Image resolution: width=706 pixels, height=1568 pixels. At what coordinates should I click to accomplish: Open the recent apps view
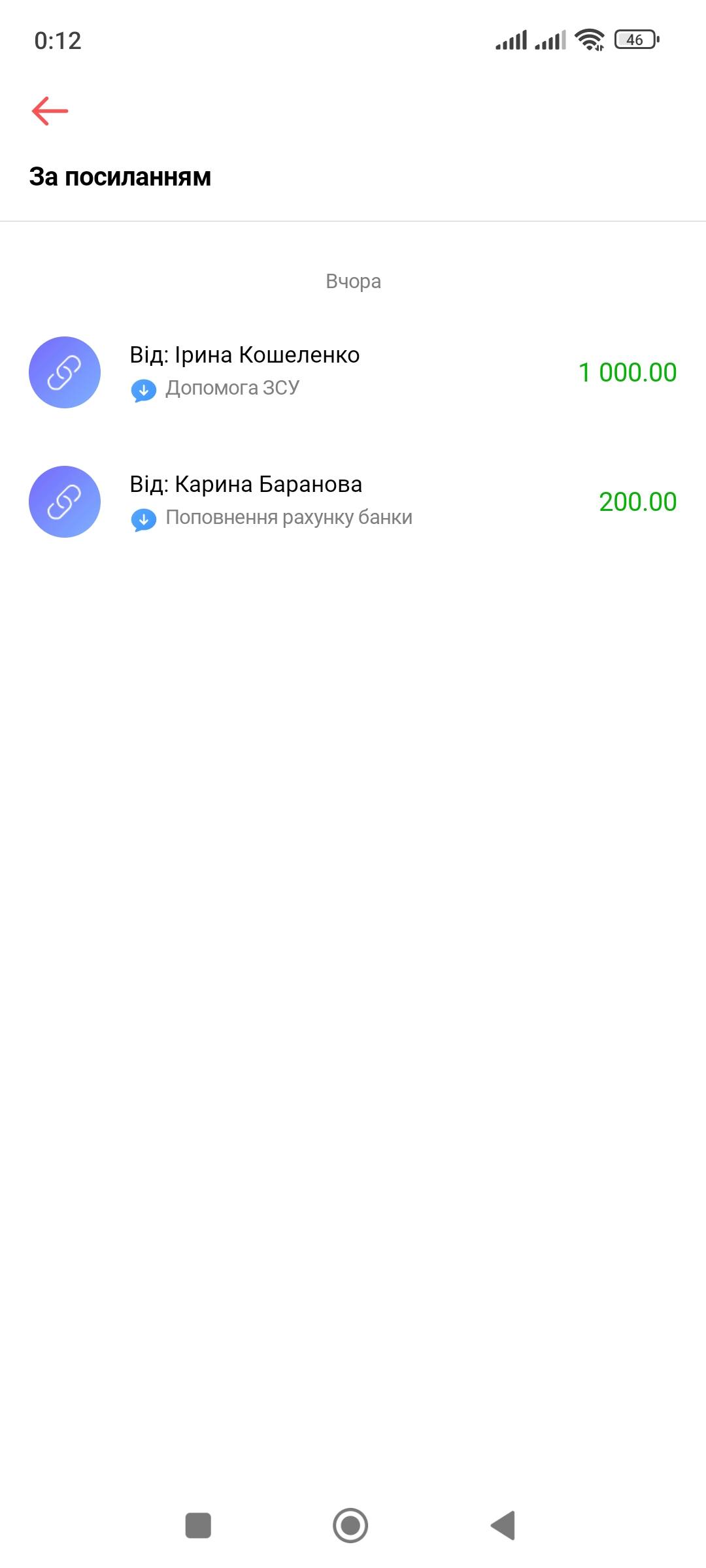pyautogui.click(x=198, y=1526)
